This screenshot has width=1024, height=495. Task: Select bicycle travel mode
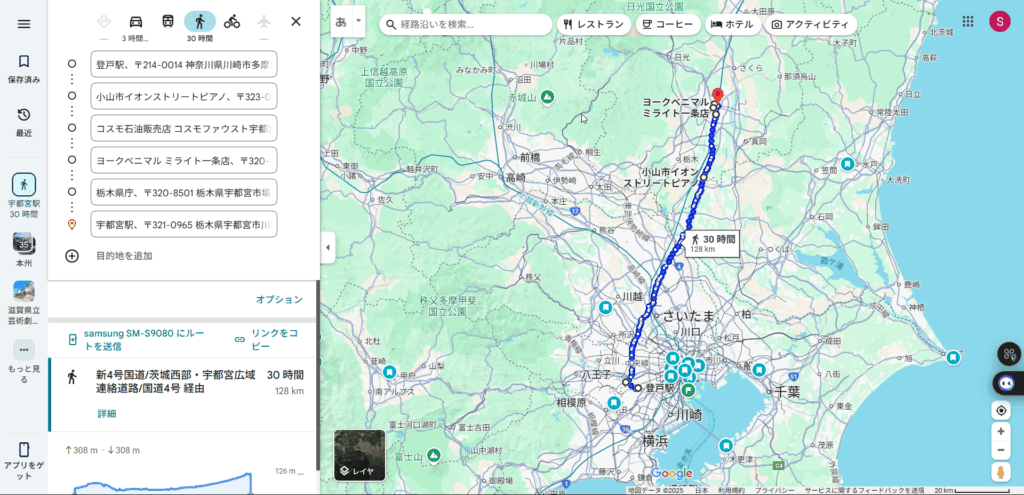pyautogui.click(x=232, y=21)
